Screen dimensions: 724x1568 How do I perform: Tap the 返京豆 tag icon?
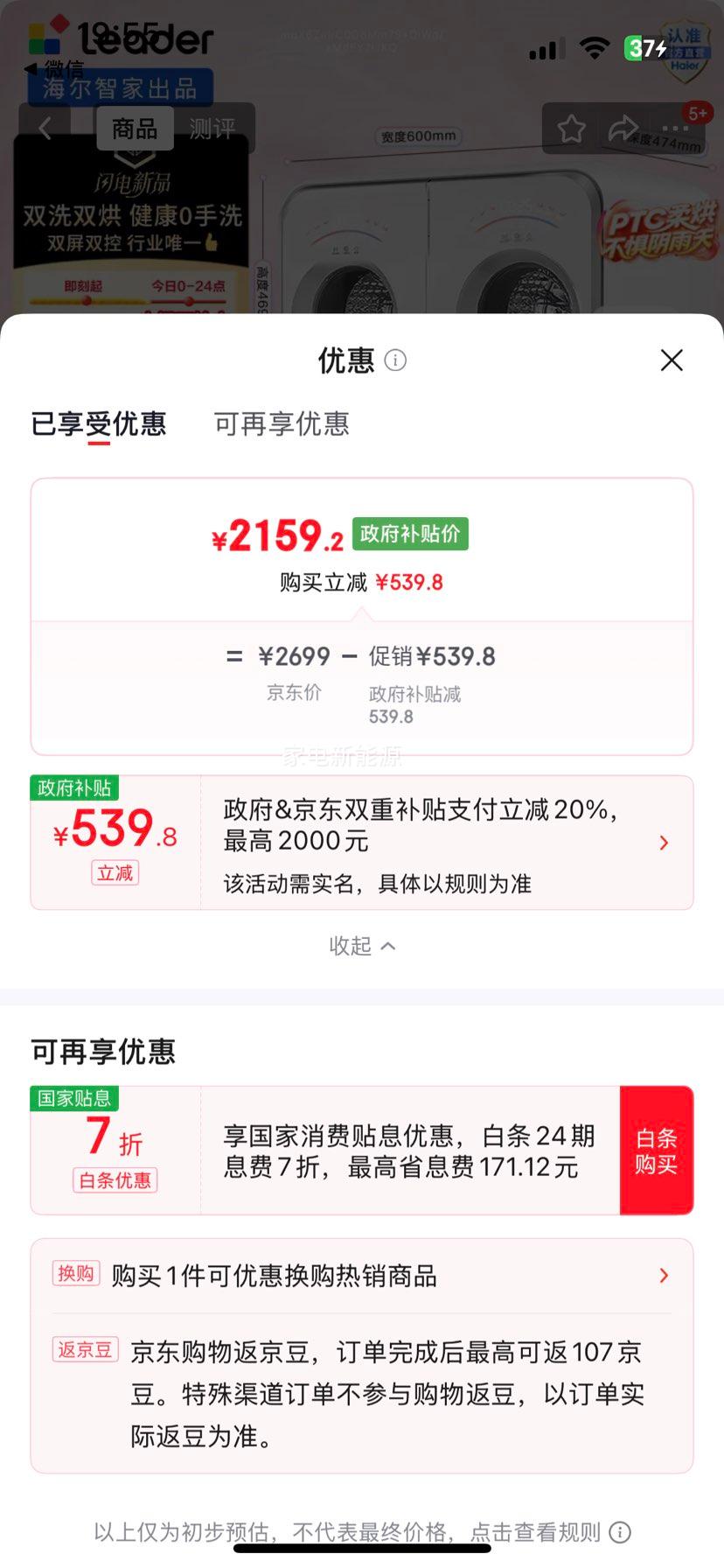pyautogui.click(x=85, y=1350)
